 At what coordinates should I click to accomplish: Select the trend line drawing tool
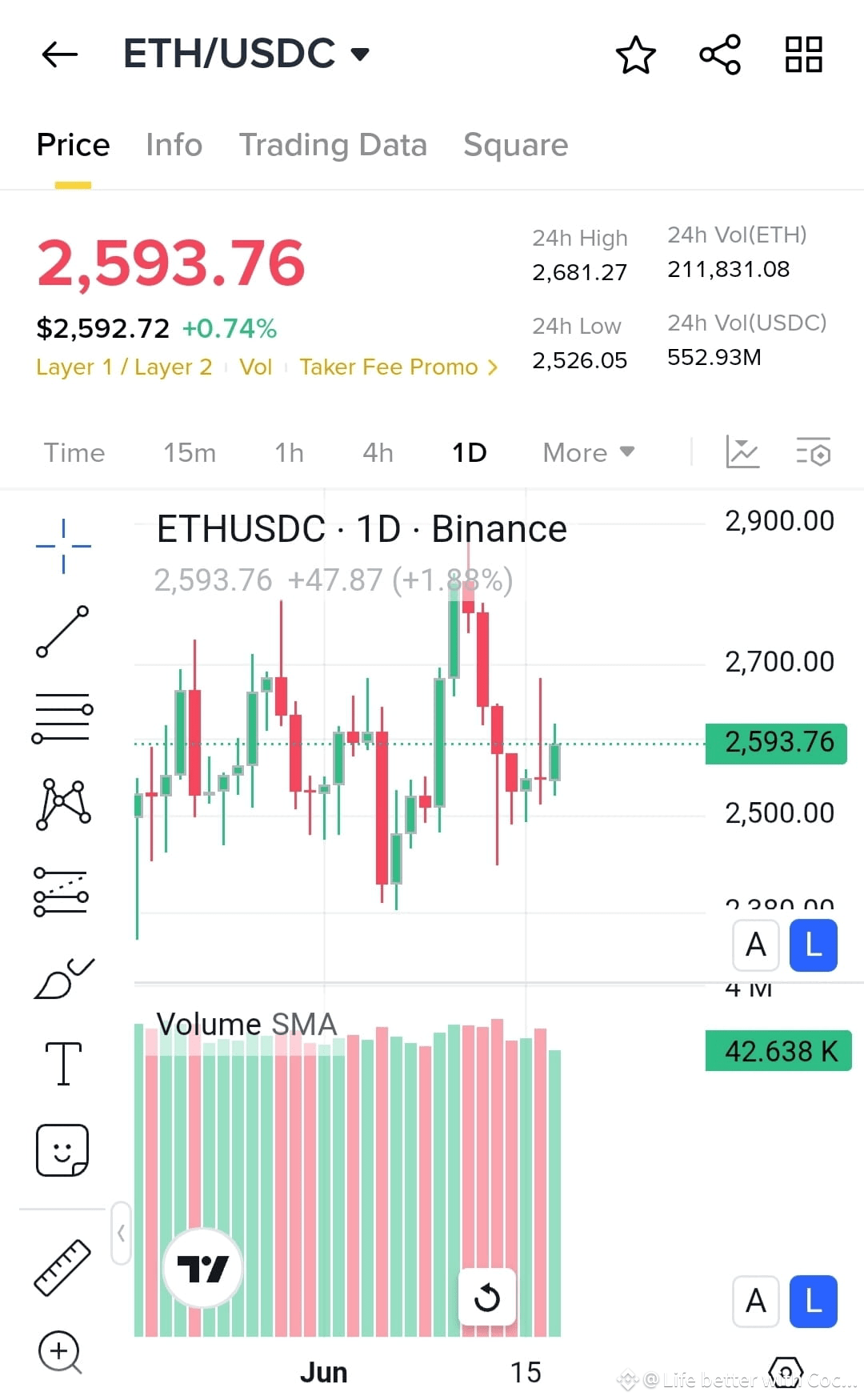(62, 632)
